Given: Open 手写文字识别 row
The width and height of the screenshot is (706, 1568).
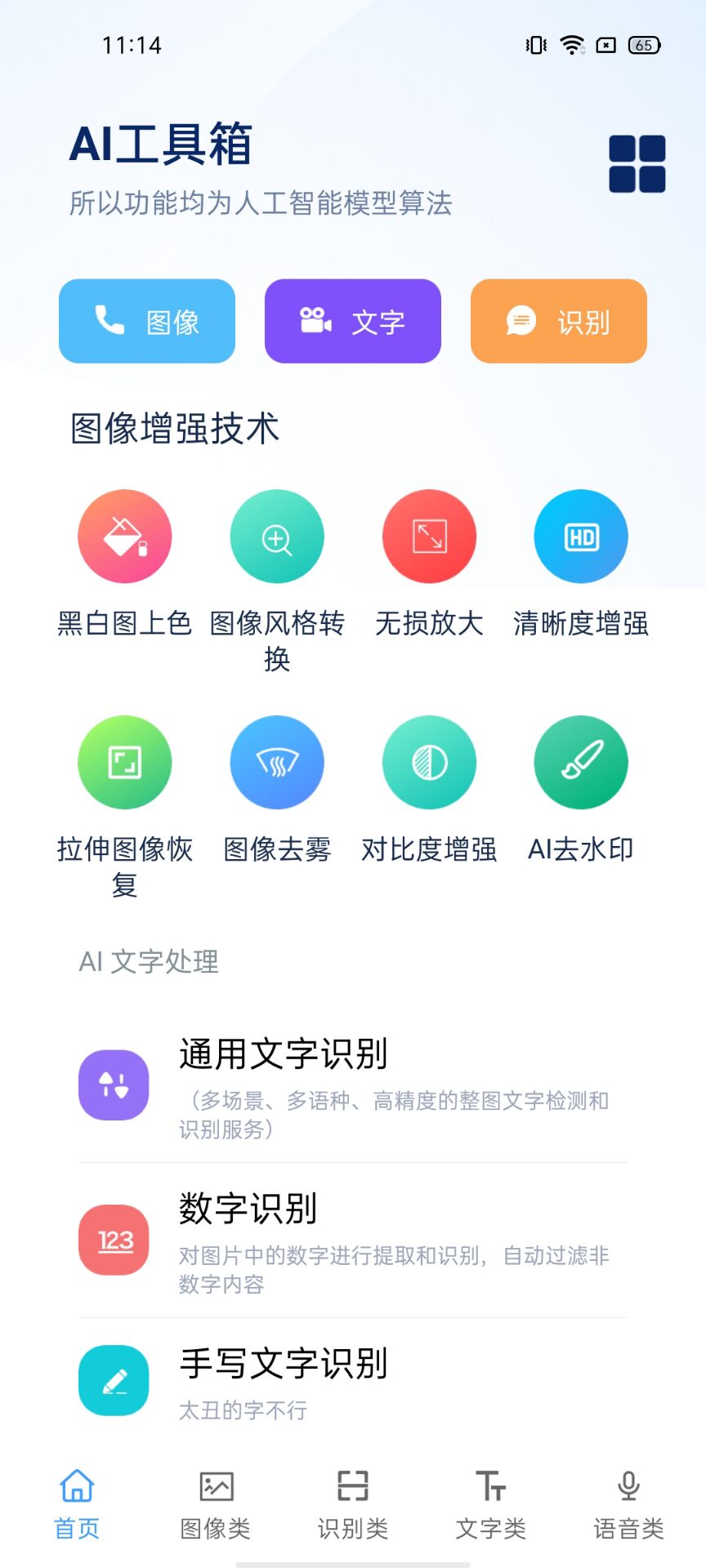Looking at the screenshot, I should pos(353,1381).
